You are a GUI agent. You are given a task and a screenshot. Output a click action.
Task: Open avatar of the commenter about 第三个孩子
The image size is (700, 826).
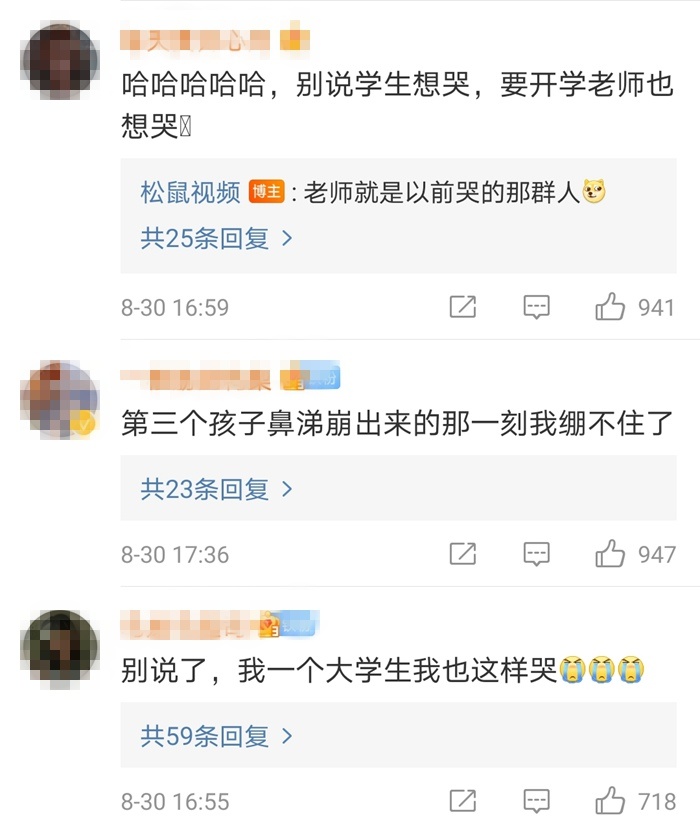click(x=60, y=399)
